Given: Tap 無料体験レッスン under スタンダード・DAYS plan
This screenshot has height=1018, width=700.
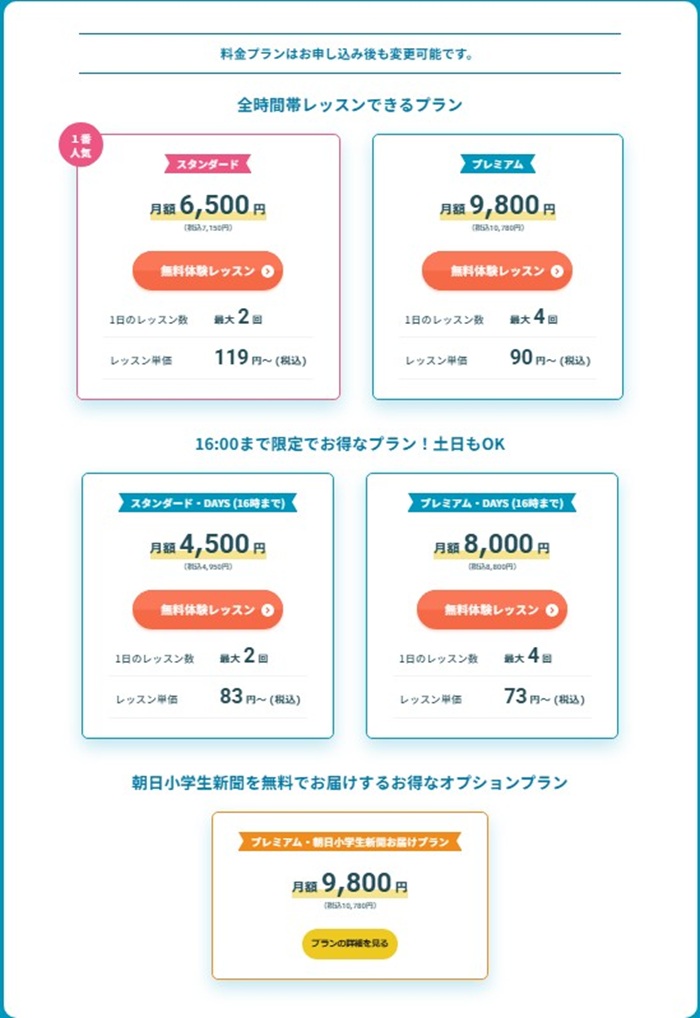Looking at the screenshot, I should (208, 609).
